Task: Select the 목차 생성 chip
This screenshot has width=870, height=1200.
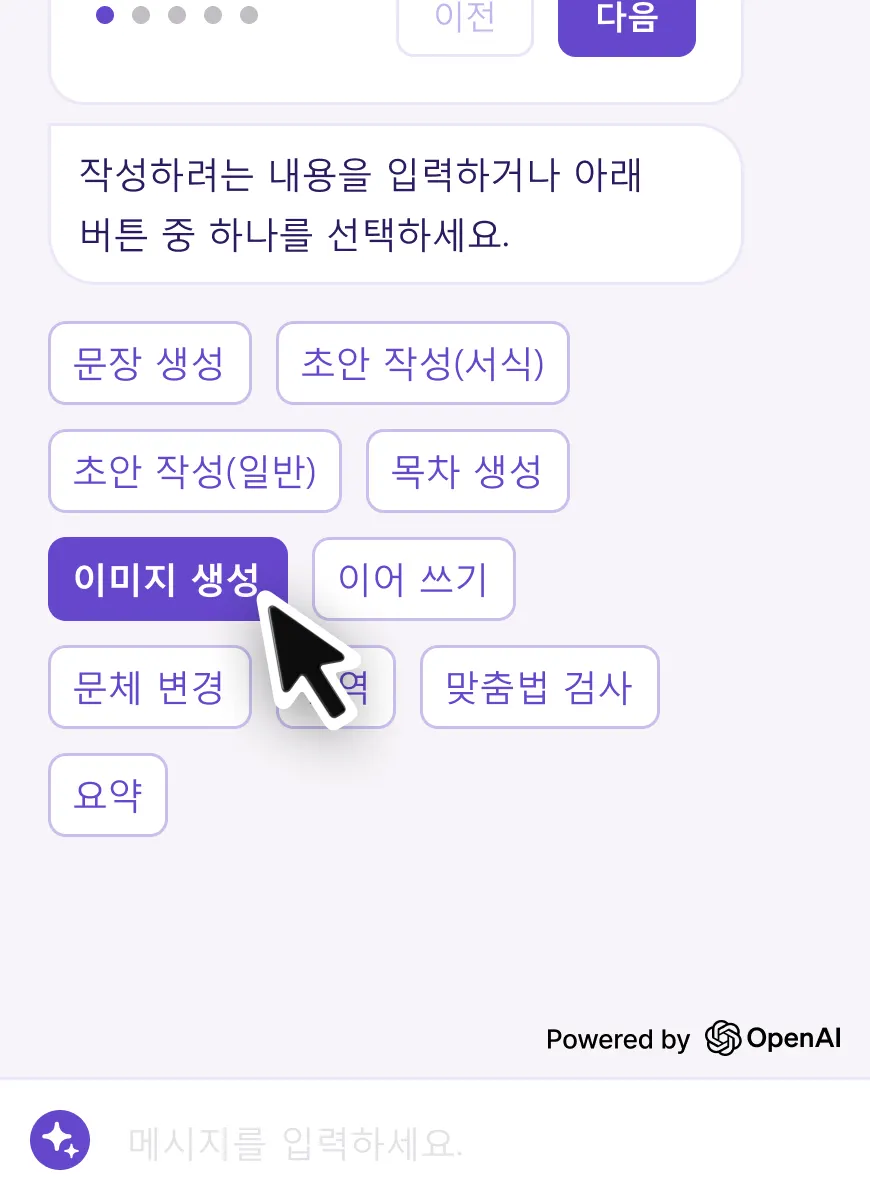Action: pyautogui.click(x=467, y=471)
